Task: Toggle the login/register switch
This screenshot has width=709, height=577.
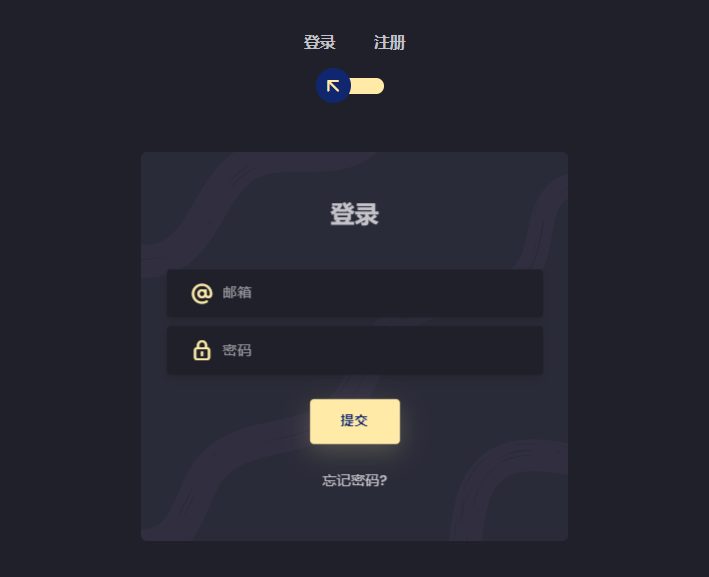Action: [x=352, y=86]
